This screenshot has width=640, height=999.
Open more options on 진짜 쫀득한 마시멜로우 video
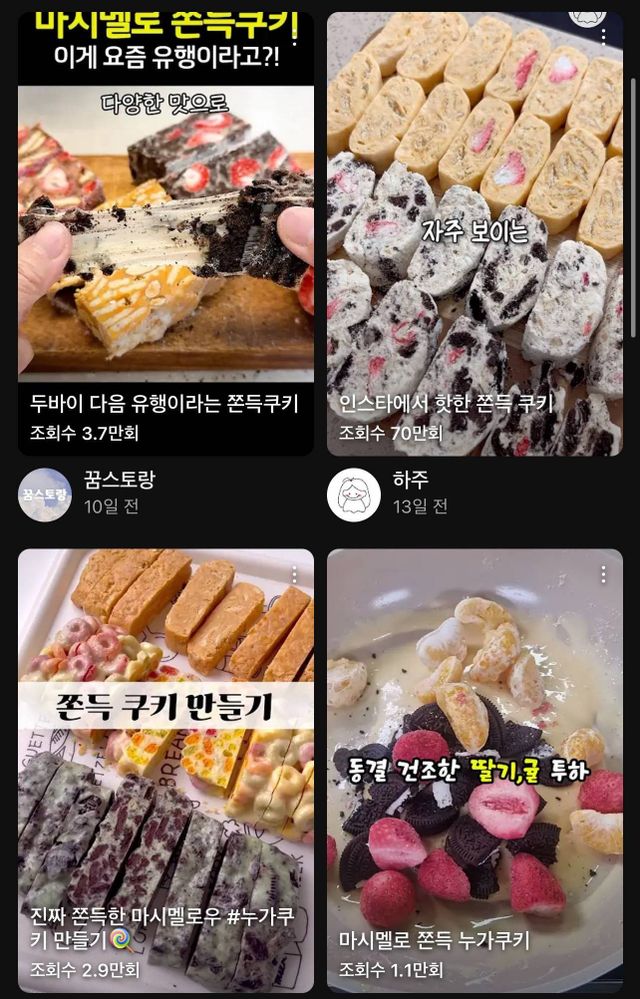coord(294,574)
